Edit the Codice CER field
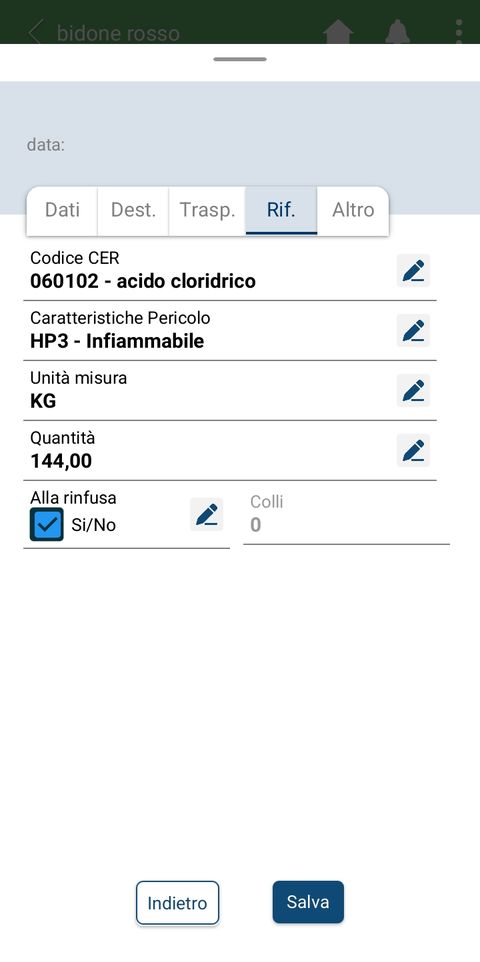Viewport: 480px width, 962px height. [x=413, y=271]
